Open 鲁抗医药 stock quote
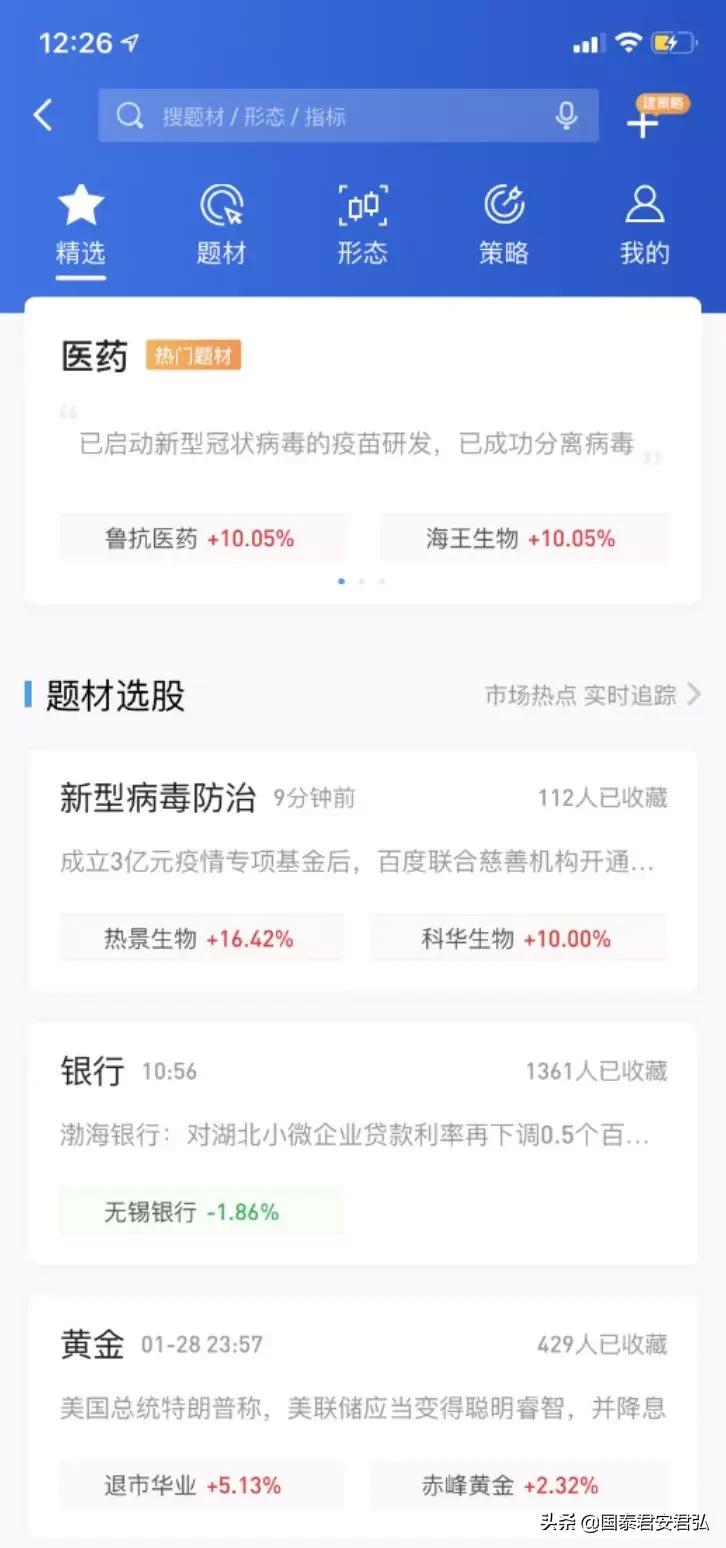This screenshot has width=726, height=1548. click(202, 538)
